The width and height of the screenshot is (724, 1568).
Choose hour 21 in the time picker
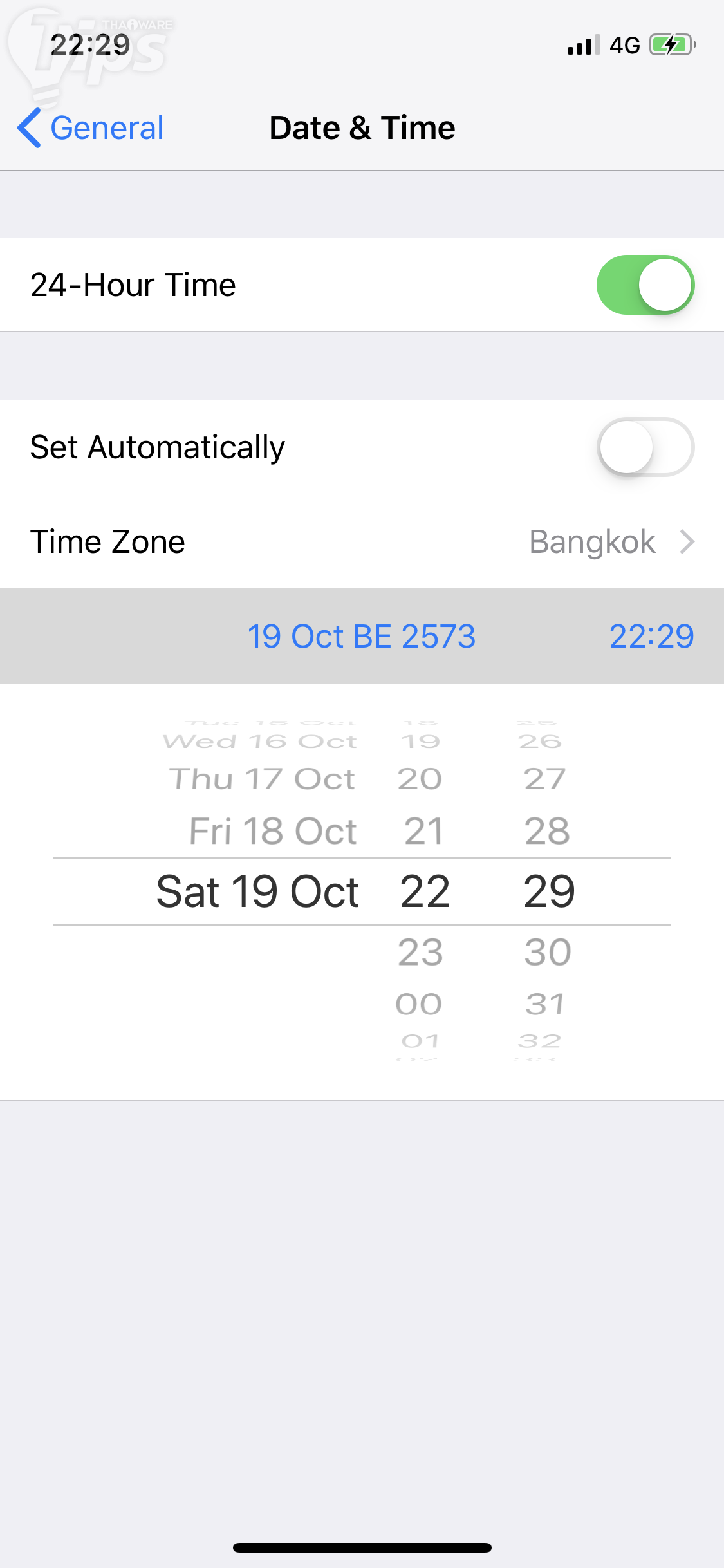click(423, 831)
